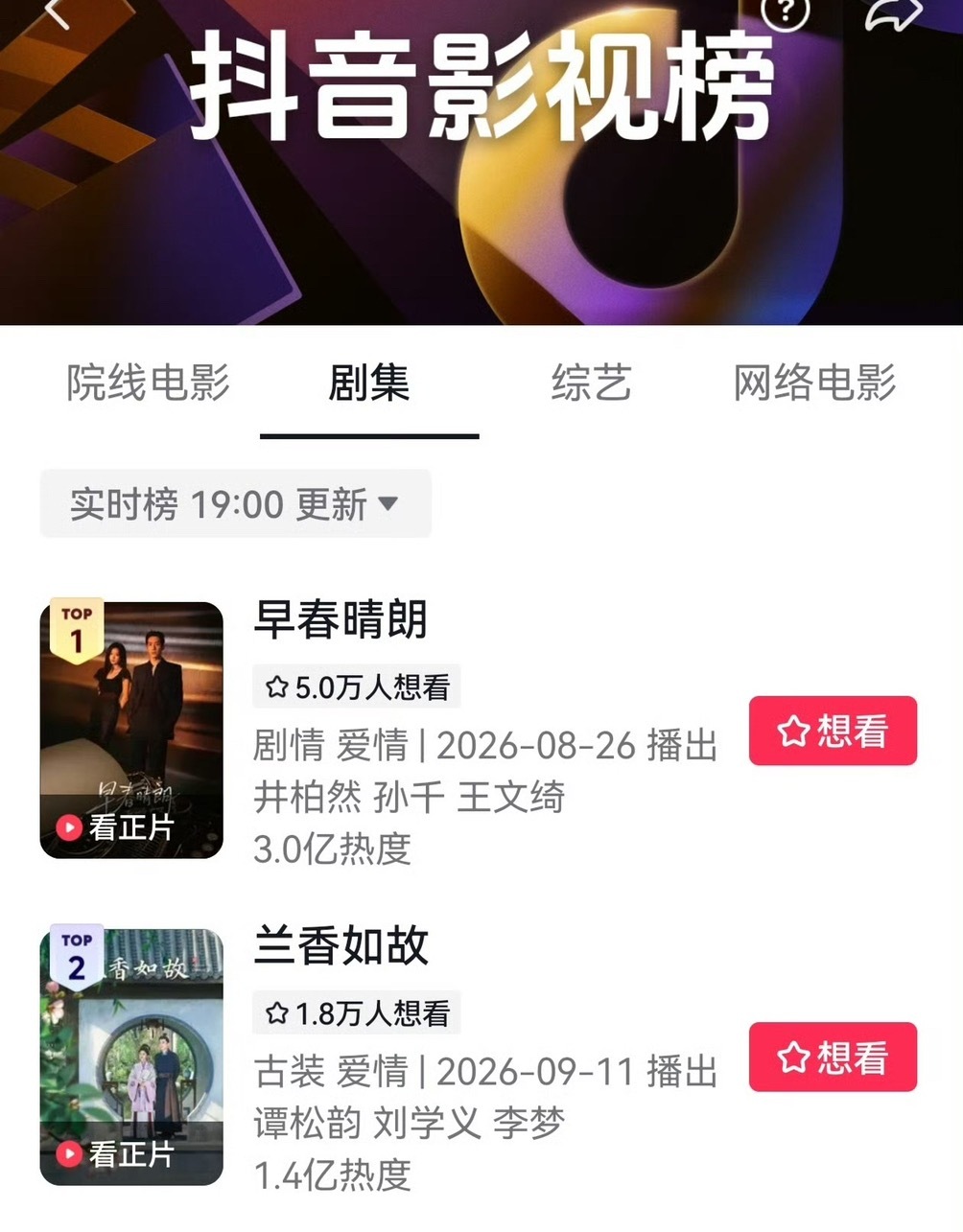Share the 抖音影视榜 page
Screen dimensions: 963x1232
click(x=892, y=12)
